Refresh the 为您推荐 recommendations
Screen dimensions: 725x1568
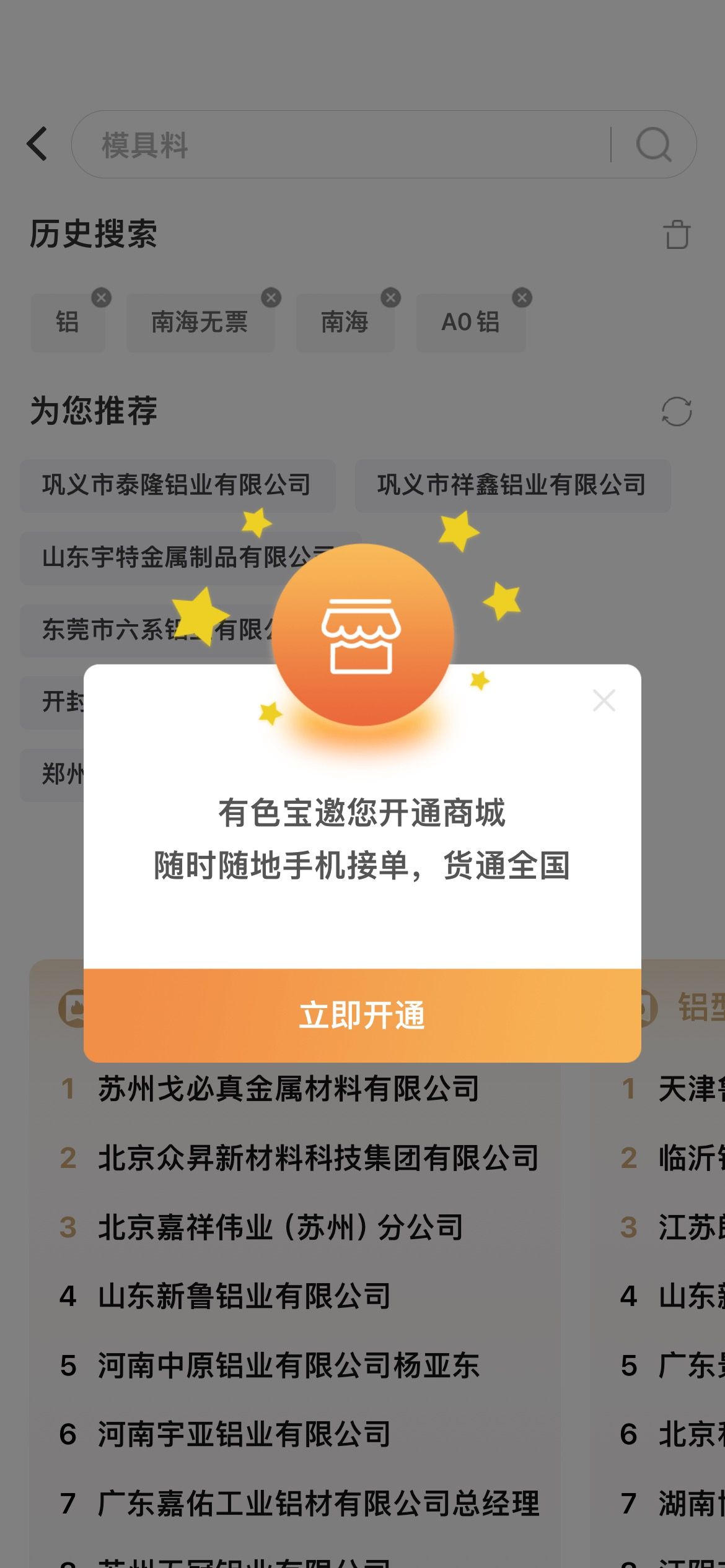tap(677, 411)
